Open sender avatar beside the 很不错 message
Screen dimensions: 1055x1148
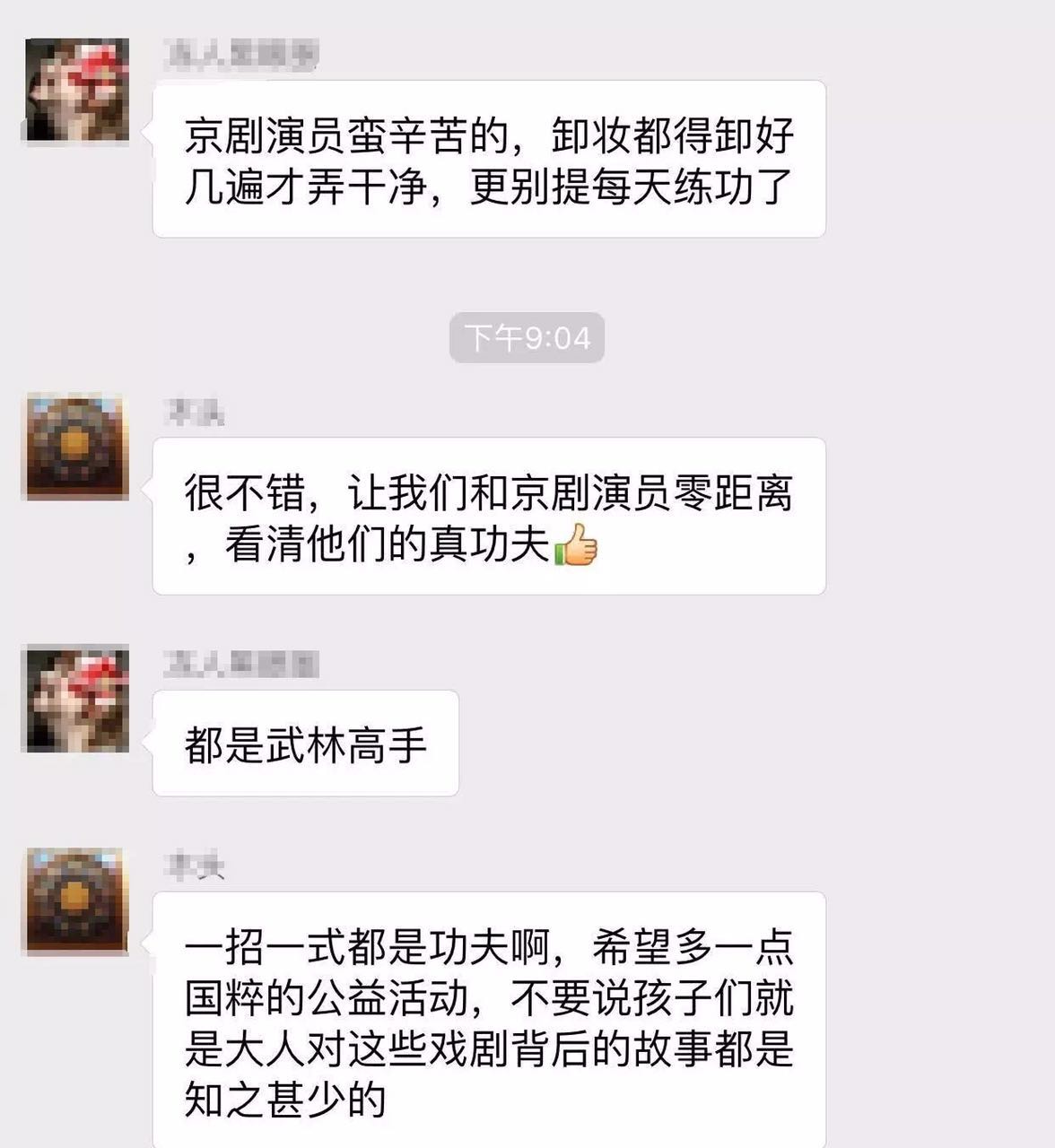(75, 447)
